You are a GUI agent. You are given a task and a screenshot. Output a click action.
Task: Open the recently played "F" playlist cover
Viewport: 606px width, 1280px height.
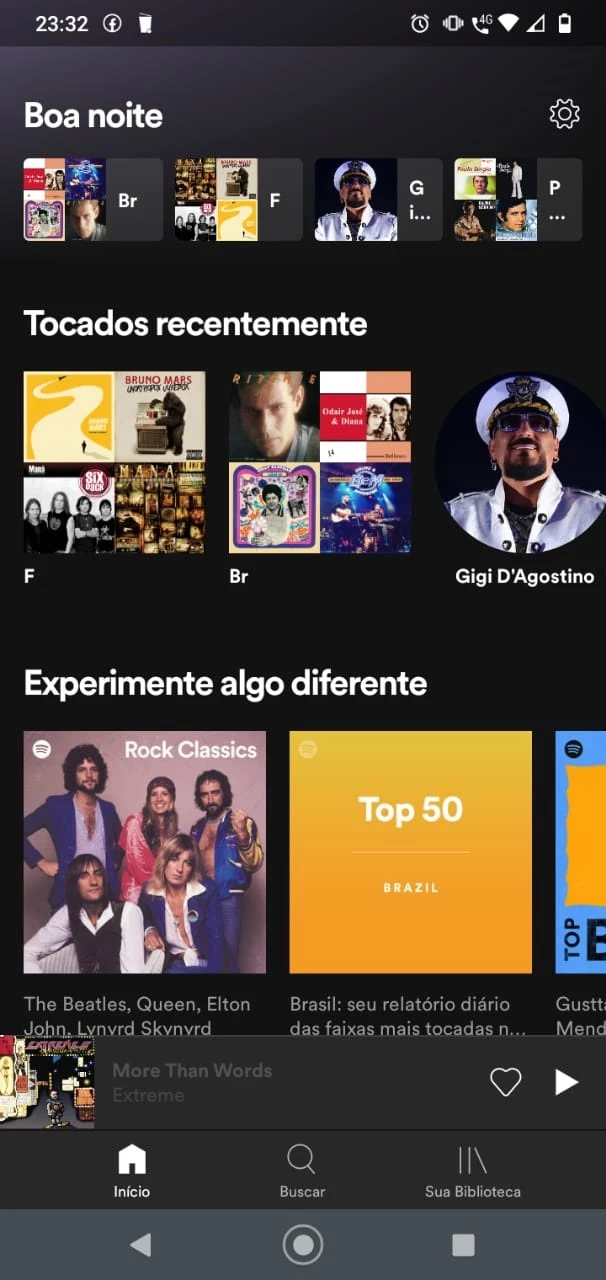[114, 462]
